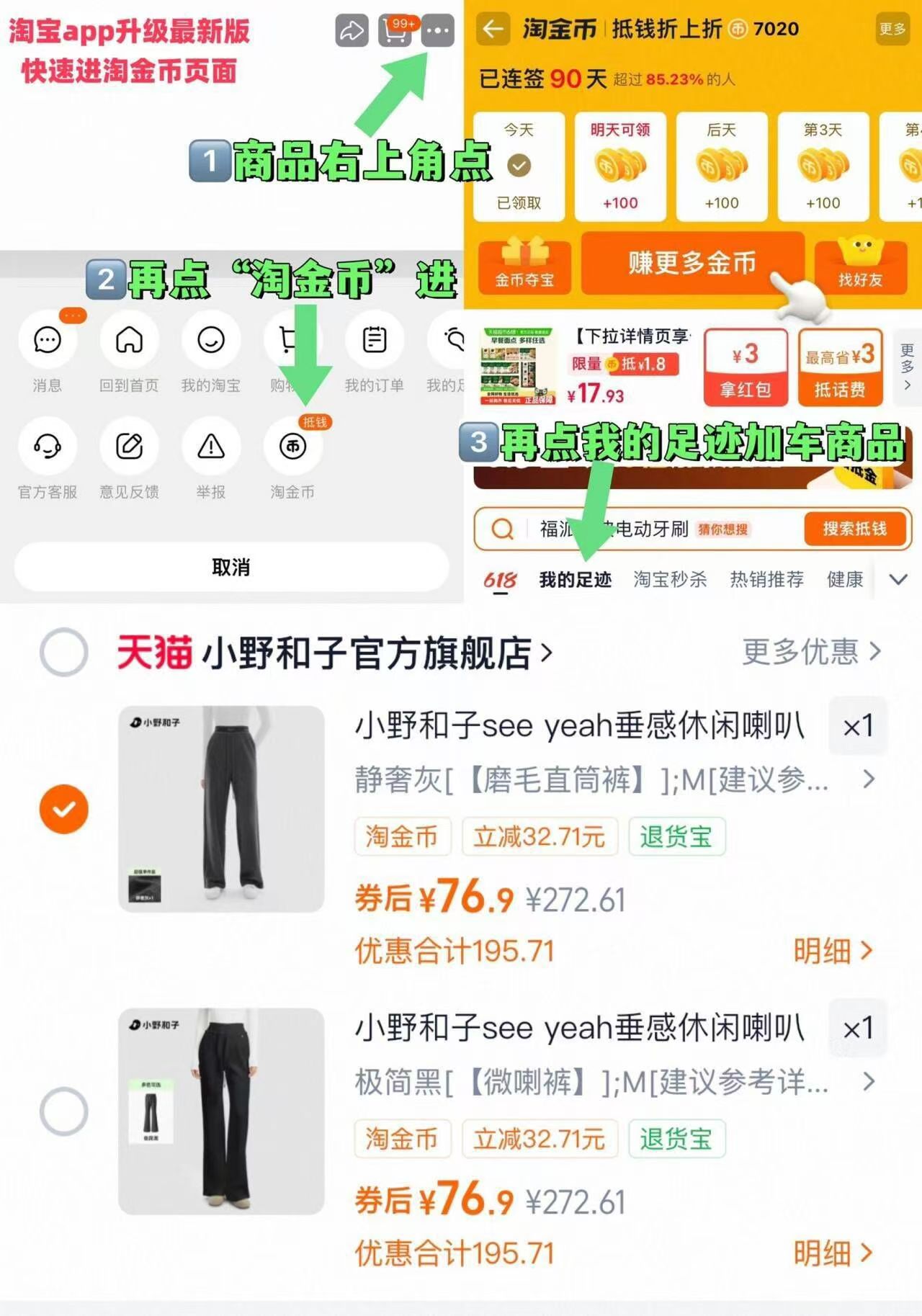922x1316 pixels.
Task: Open 官方客服 customer service
Action: coord(47,445)
